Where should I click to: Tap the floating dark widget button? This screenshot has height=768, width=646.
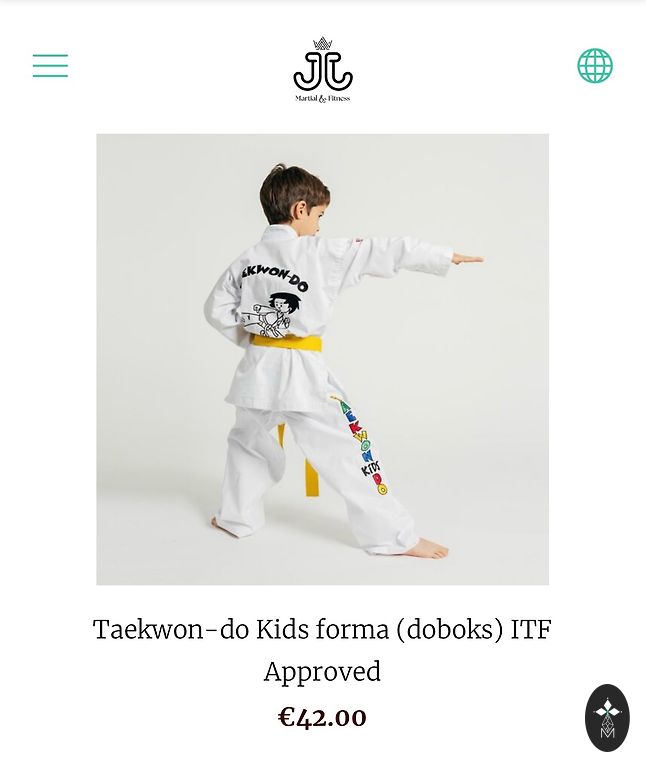pyautogui.click(x=607, y=718)
